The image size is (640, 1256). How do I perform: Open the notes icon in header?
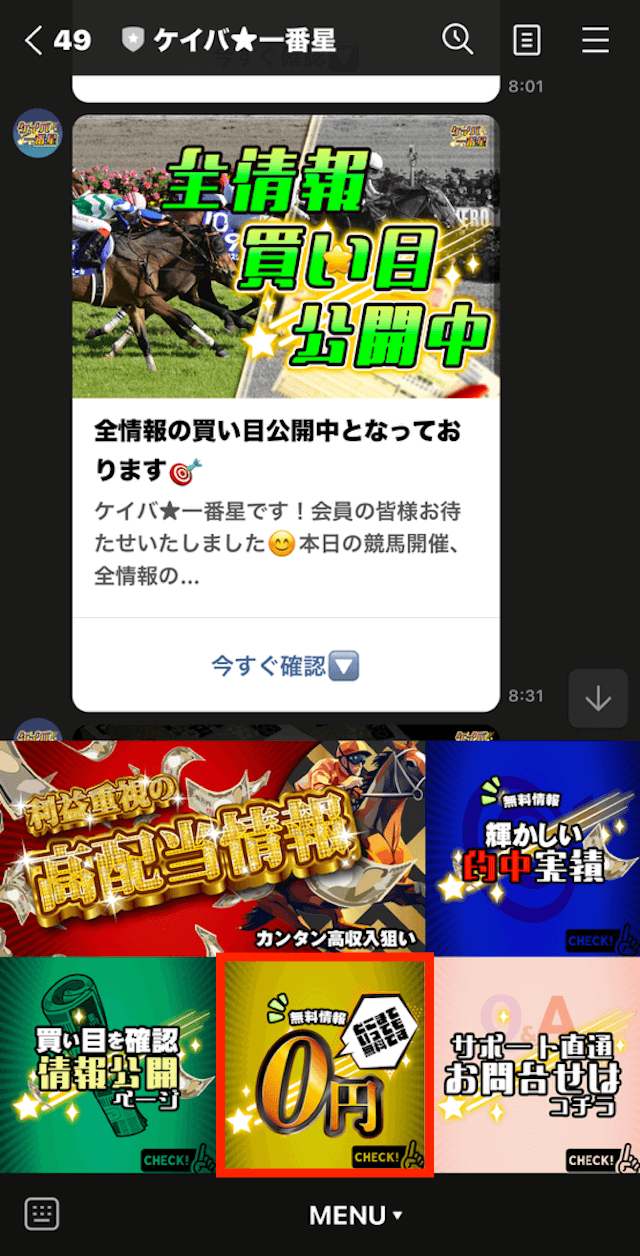point(527,40)
